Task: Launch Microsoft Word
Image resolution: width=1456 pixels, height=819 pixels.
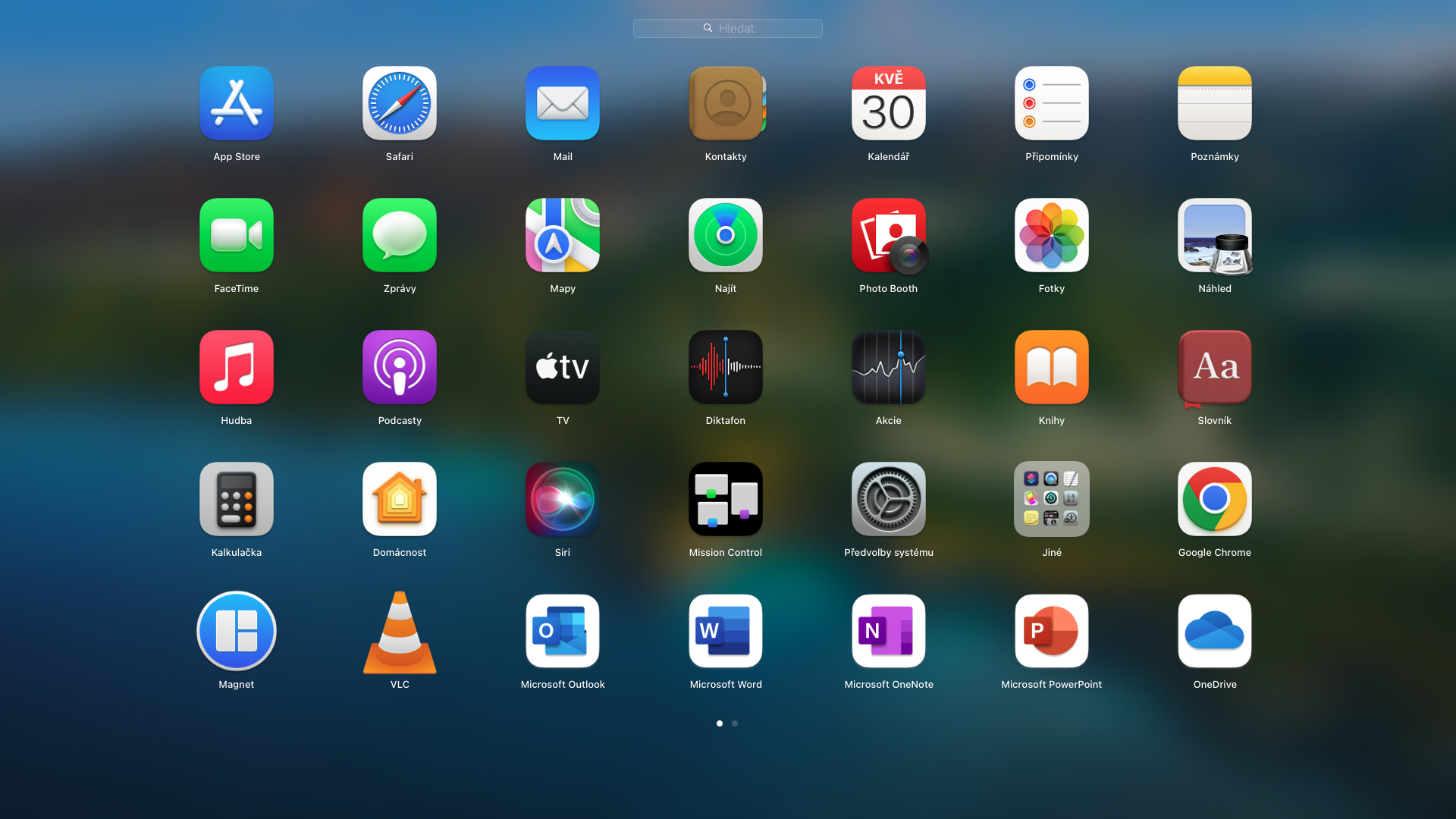Action: [x=726, y=632]
